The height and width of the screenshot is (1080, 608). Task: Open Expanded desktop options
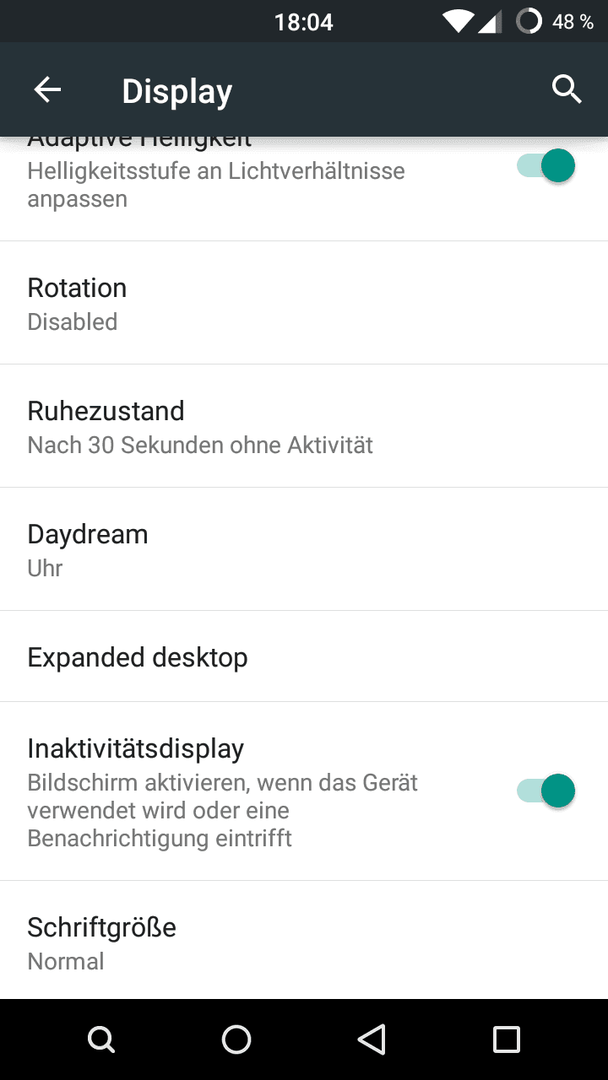304,657
